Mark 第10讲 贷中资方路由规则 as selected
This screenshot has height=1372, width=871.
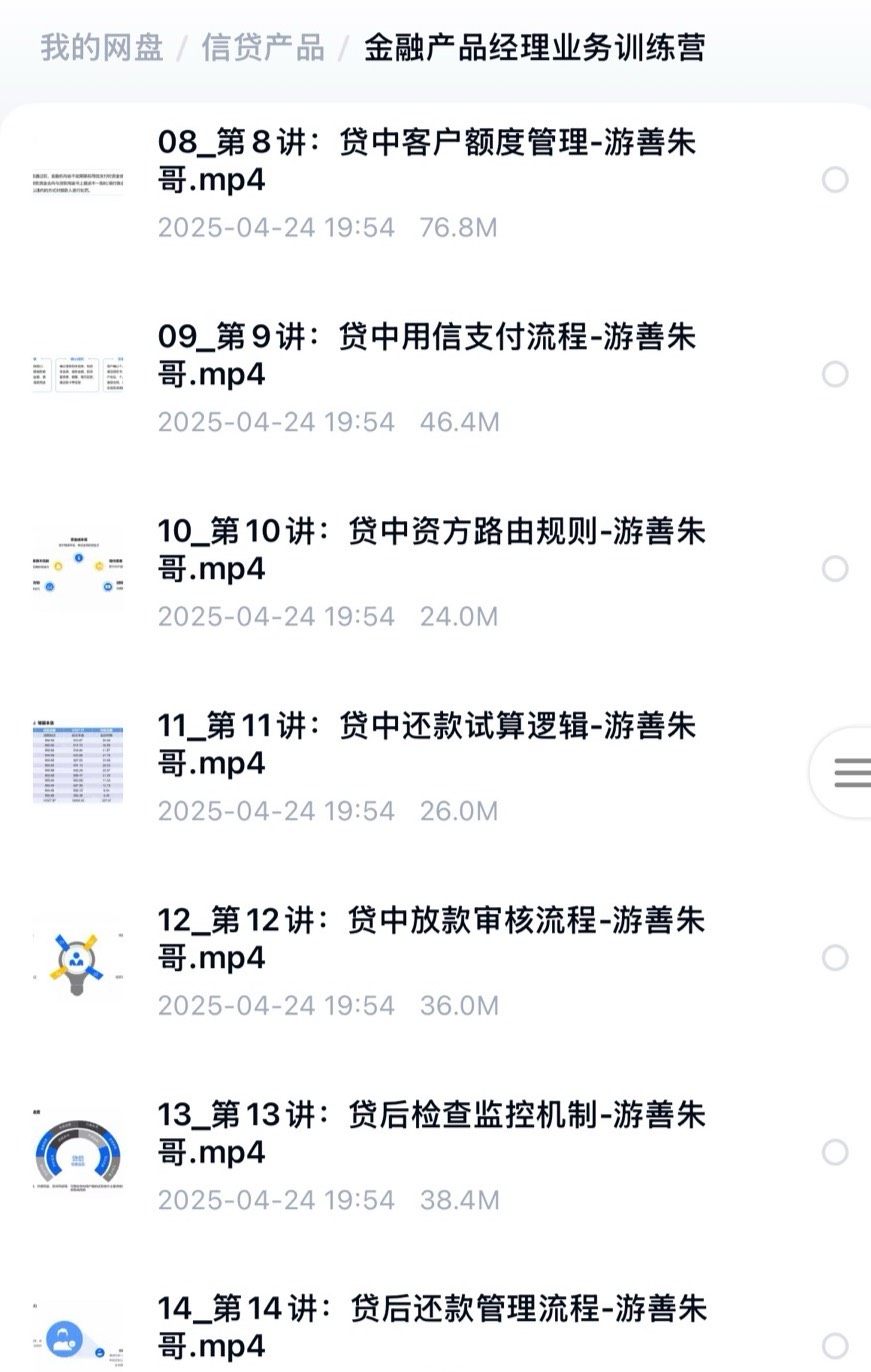pyautogui.click(x=835, y=569)
